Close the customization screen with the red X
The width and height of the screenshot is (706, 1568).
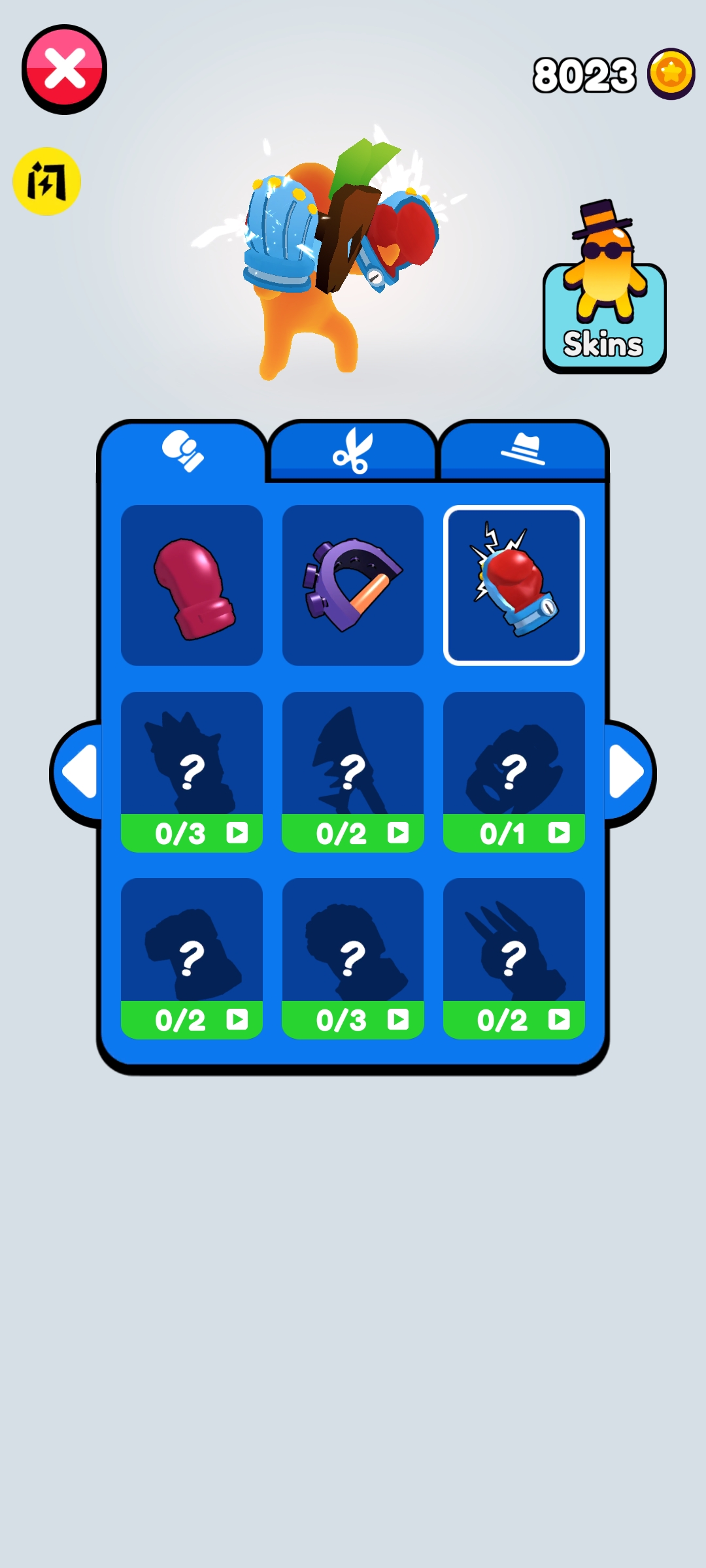(64, 69)
